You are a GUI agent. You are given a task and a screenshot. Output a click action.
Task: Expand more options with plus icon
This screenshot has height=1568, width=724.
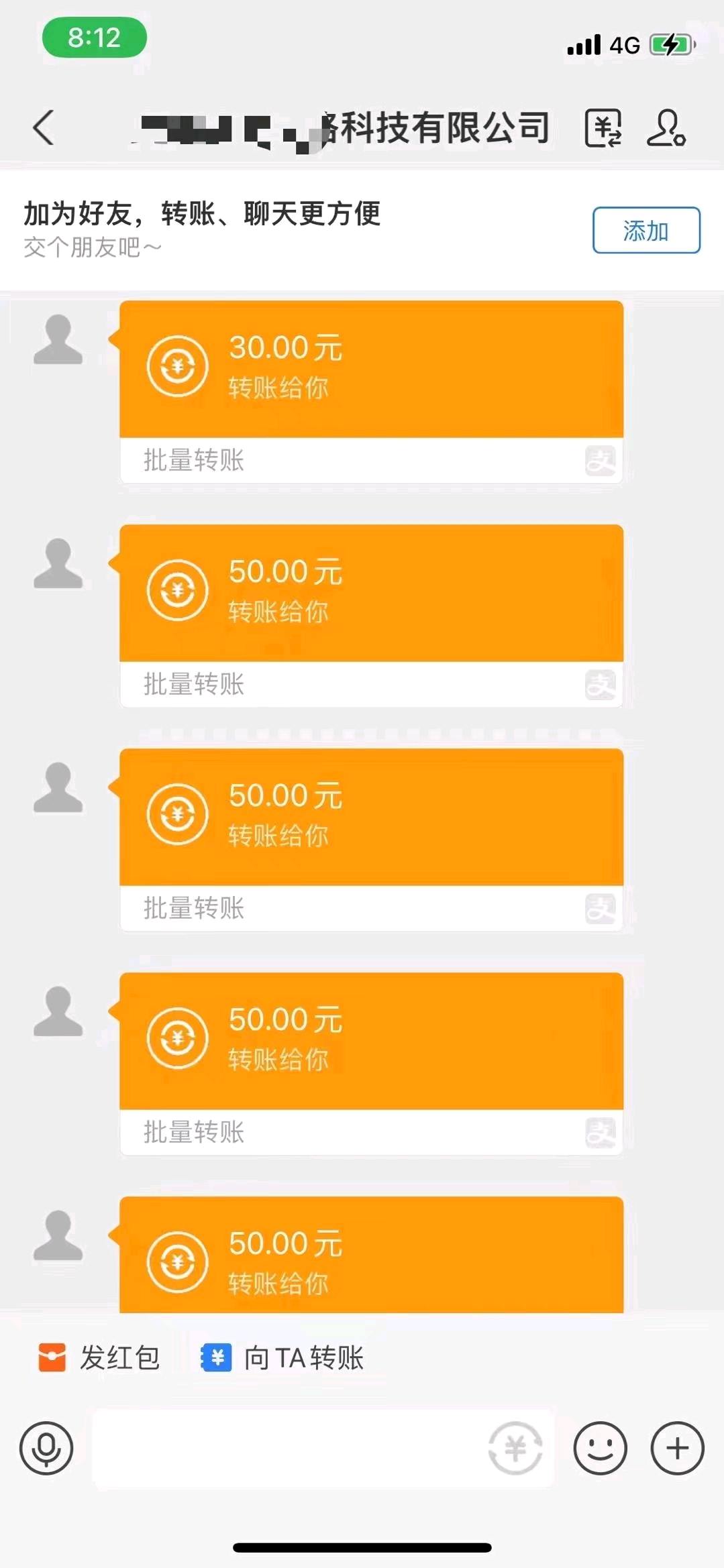tap(677, 1447)
